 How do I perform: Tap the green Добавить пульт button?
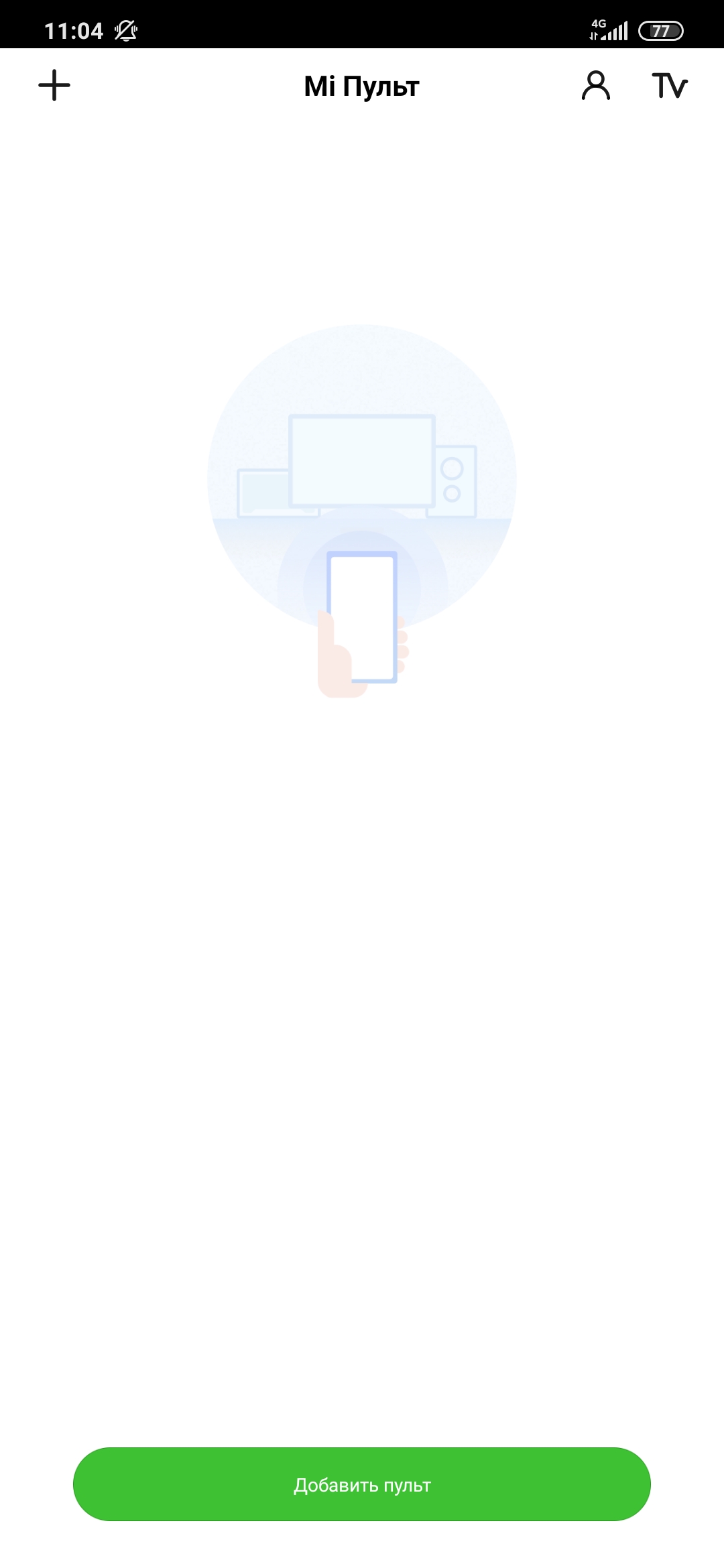362,1484
